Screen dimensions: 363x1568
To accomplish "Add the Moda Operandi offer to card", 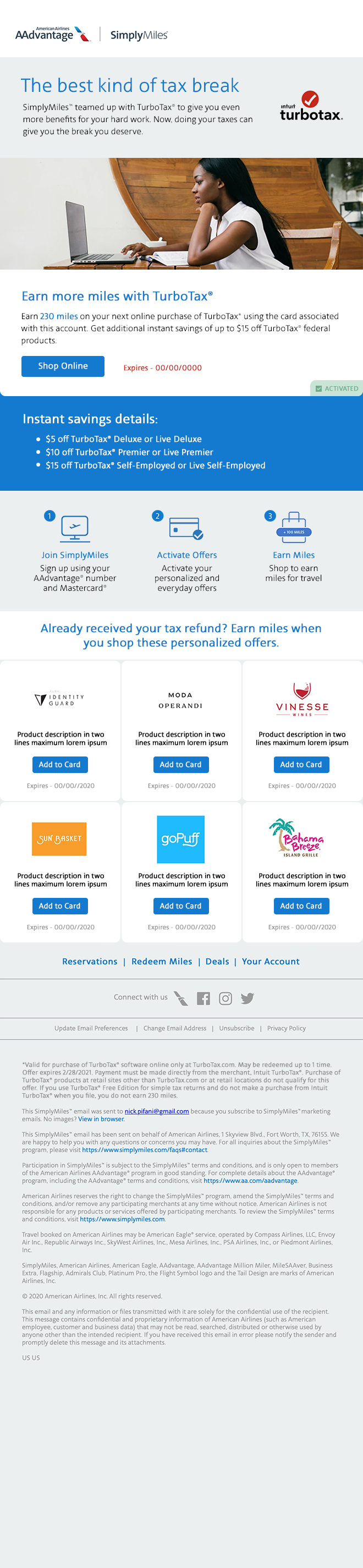I will (180, 765).
